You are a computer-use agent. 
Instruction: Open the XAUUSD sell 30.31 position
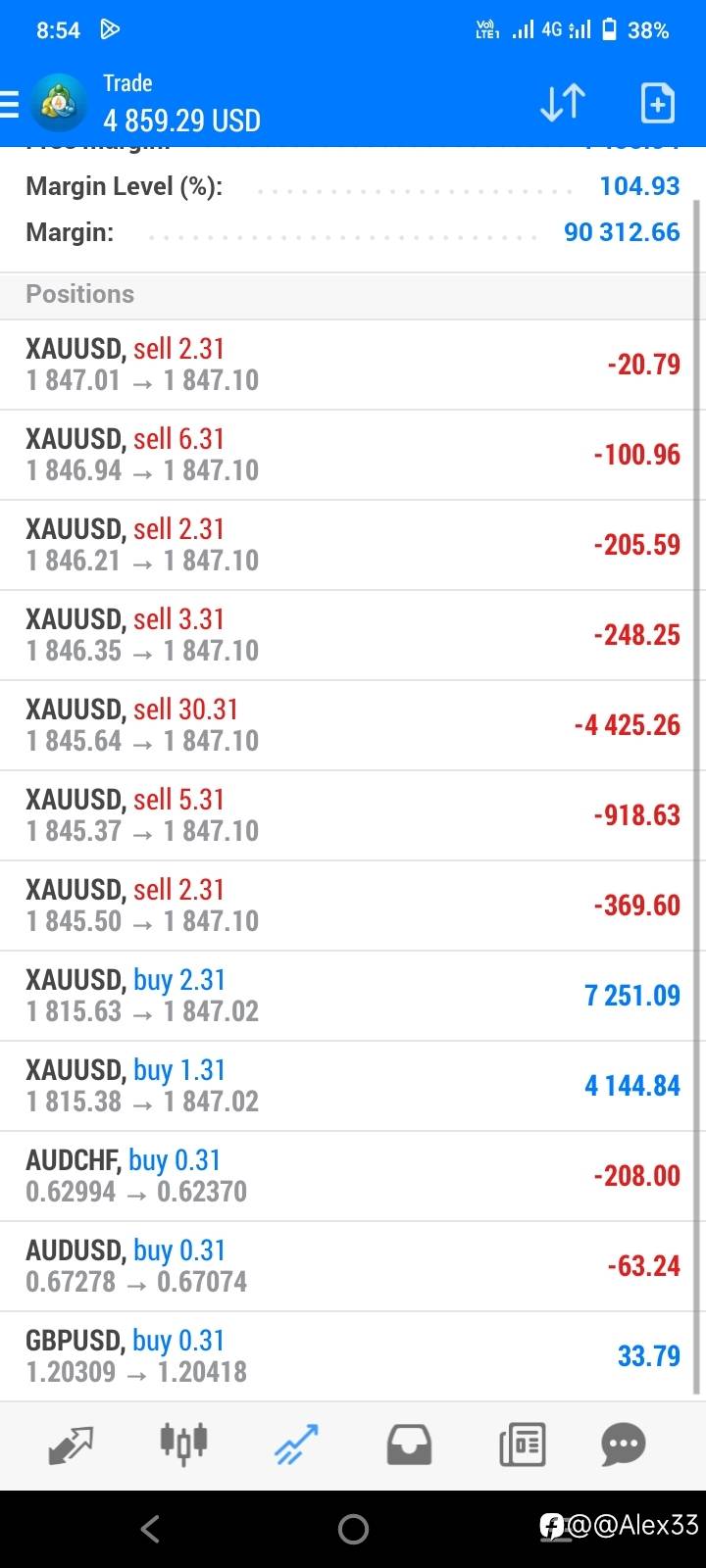(x=353, y=725)
